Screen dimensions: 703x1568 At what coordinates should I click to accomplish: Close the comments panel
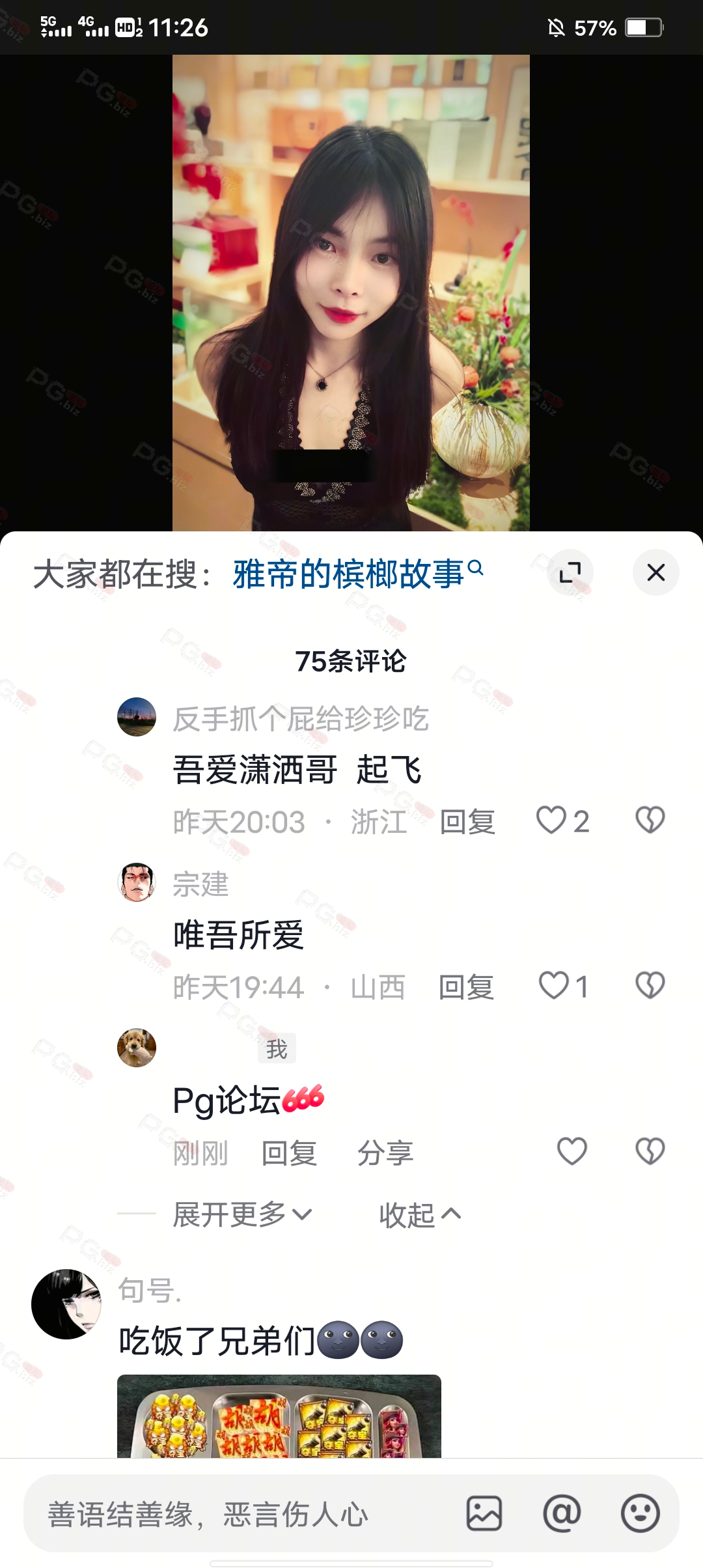[x=655, y=572]
